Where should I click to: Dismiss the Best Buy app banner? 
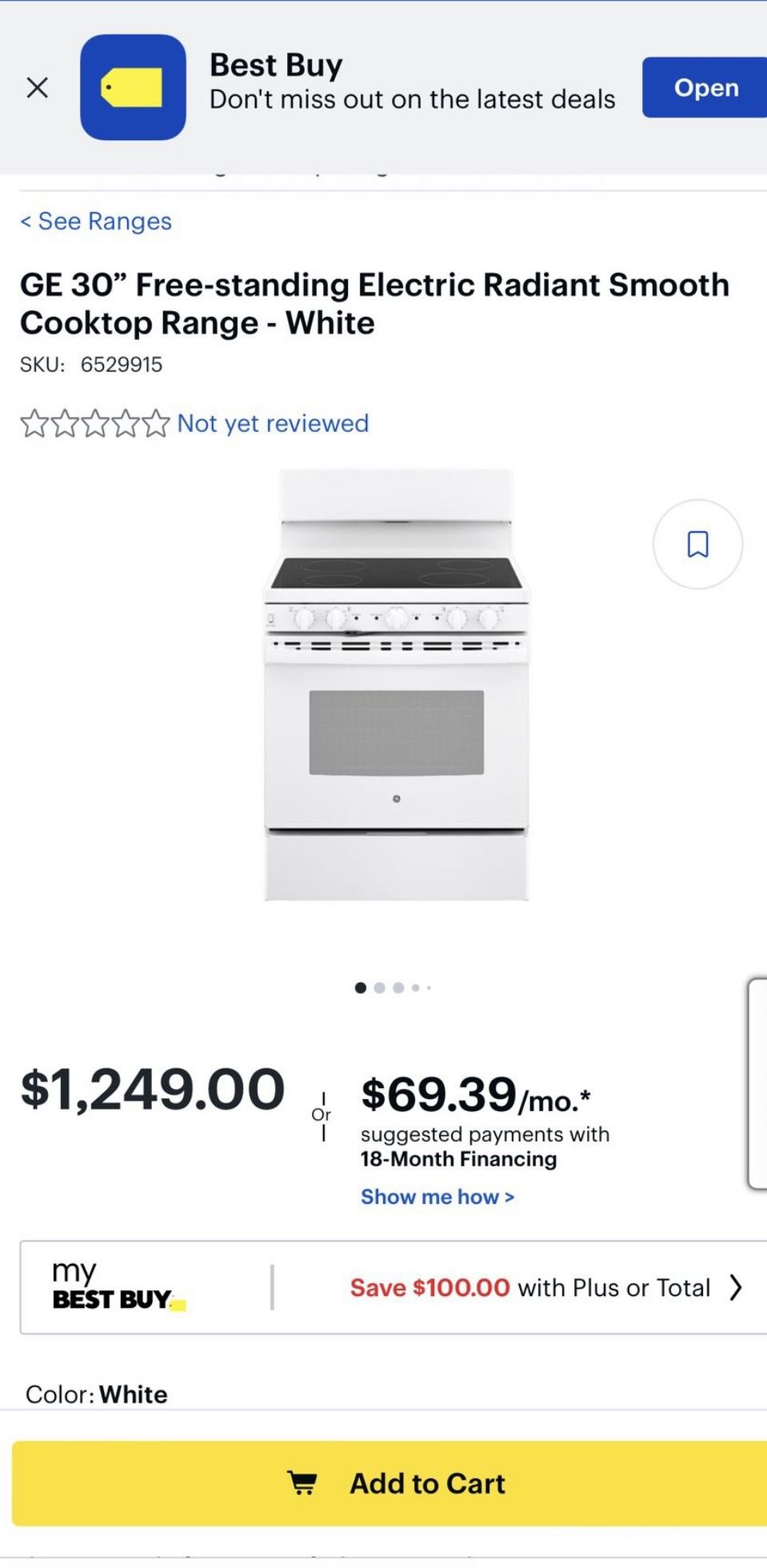[37, 87]
